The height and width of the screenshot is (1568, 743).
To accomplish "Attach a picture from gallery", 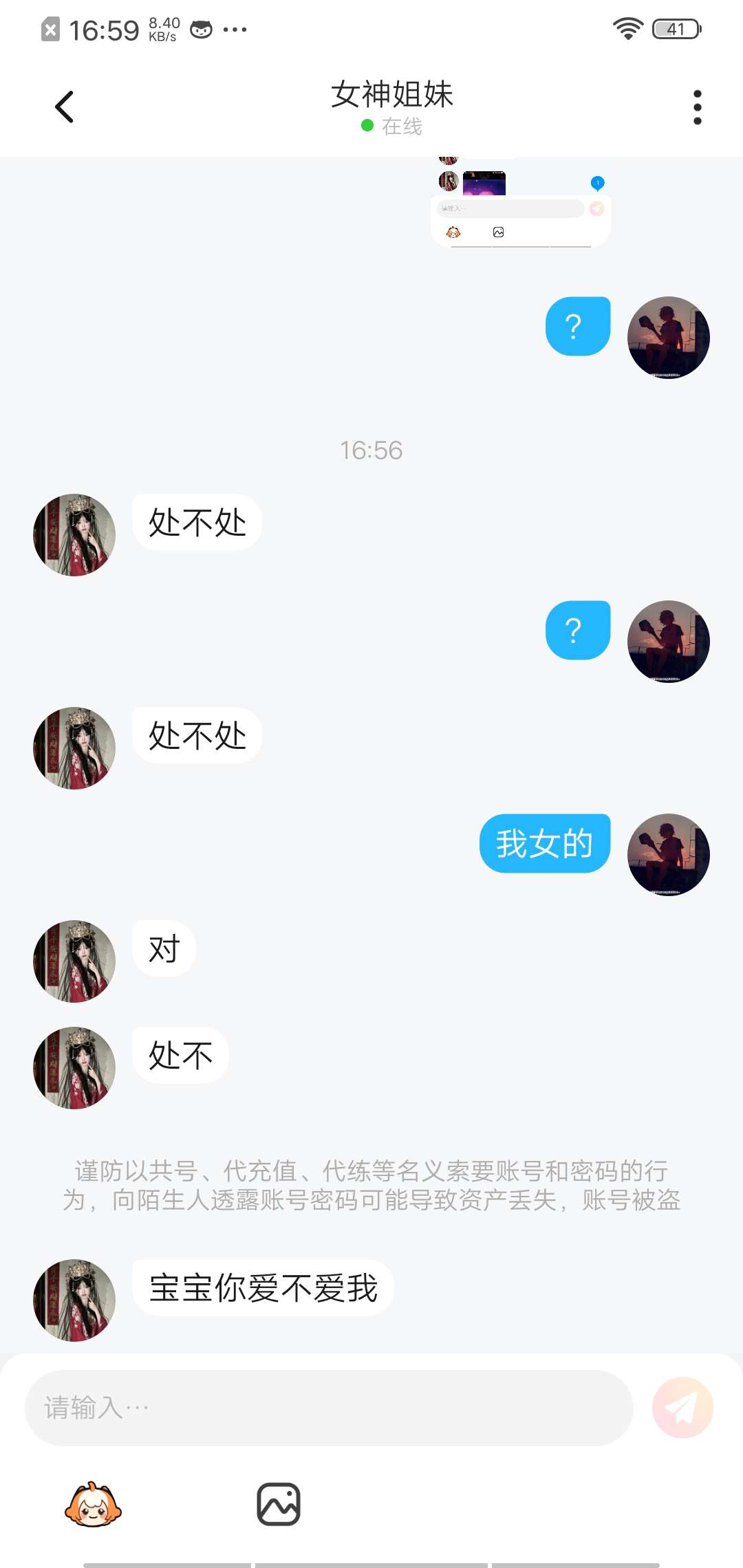I will click(278, 1504).
